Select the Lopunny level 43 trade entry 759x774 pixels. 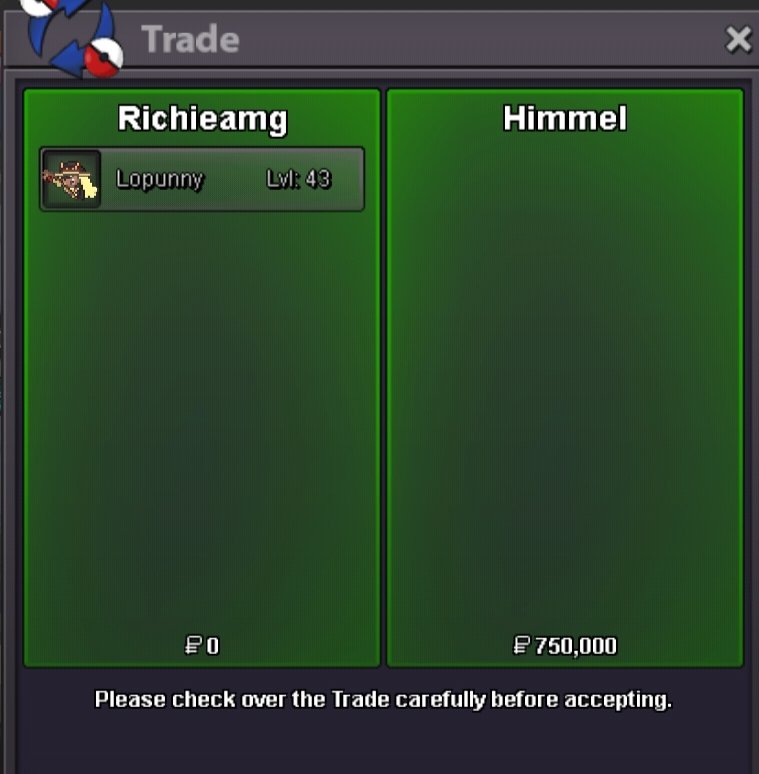(x=202, y=180)
